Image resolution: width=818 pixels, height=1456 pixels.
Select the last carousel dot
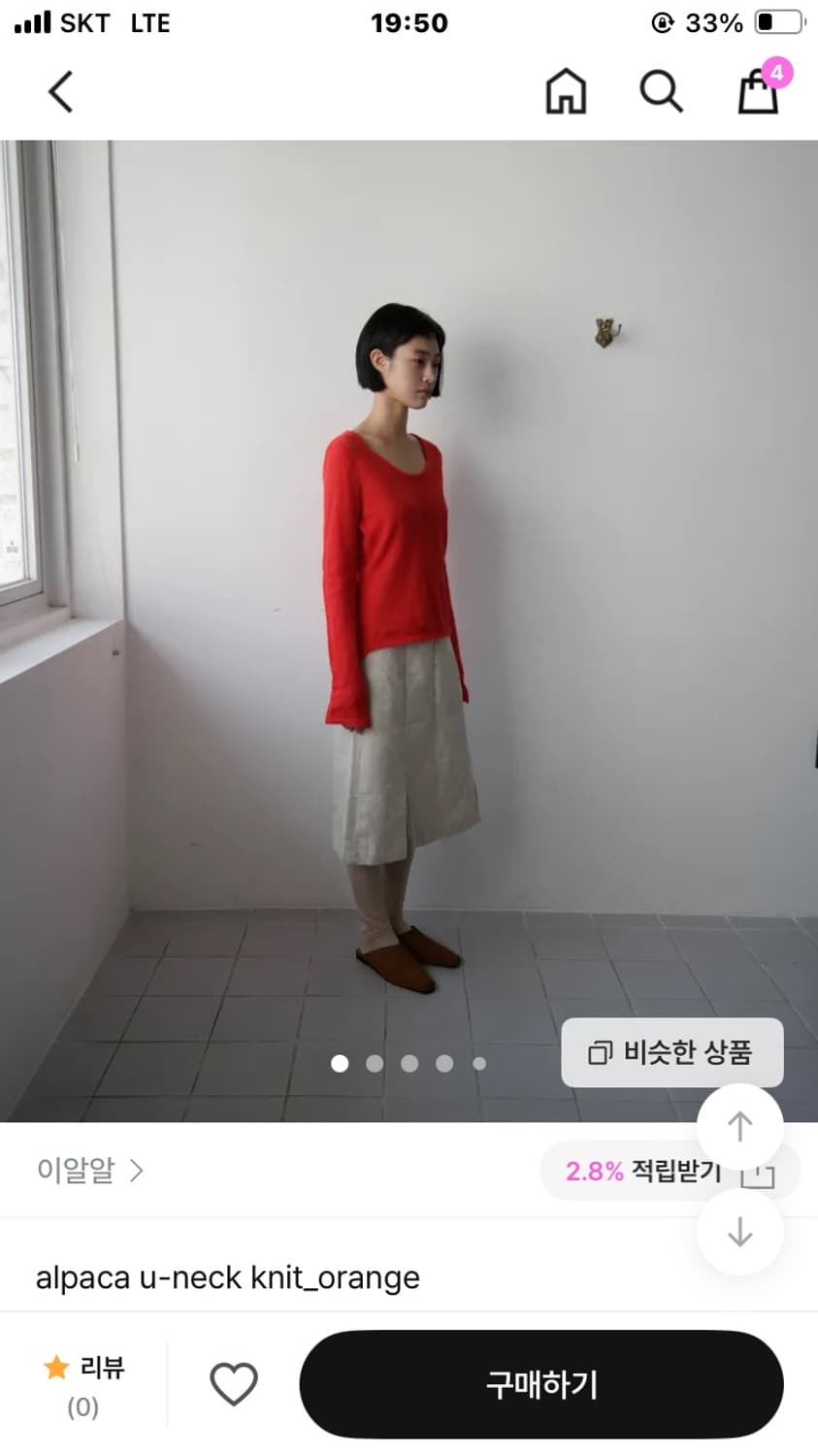[479, 1064]
